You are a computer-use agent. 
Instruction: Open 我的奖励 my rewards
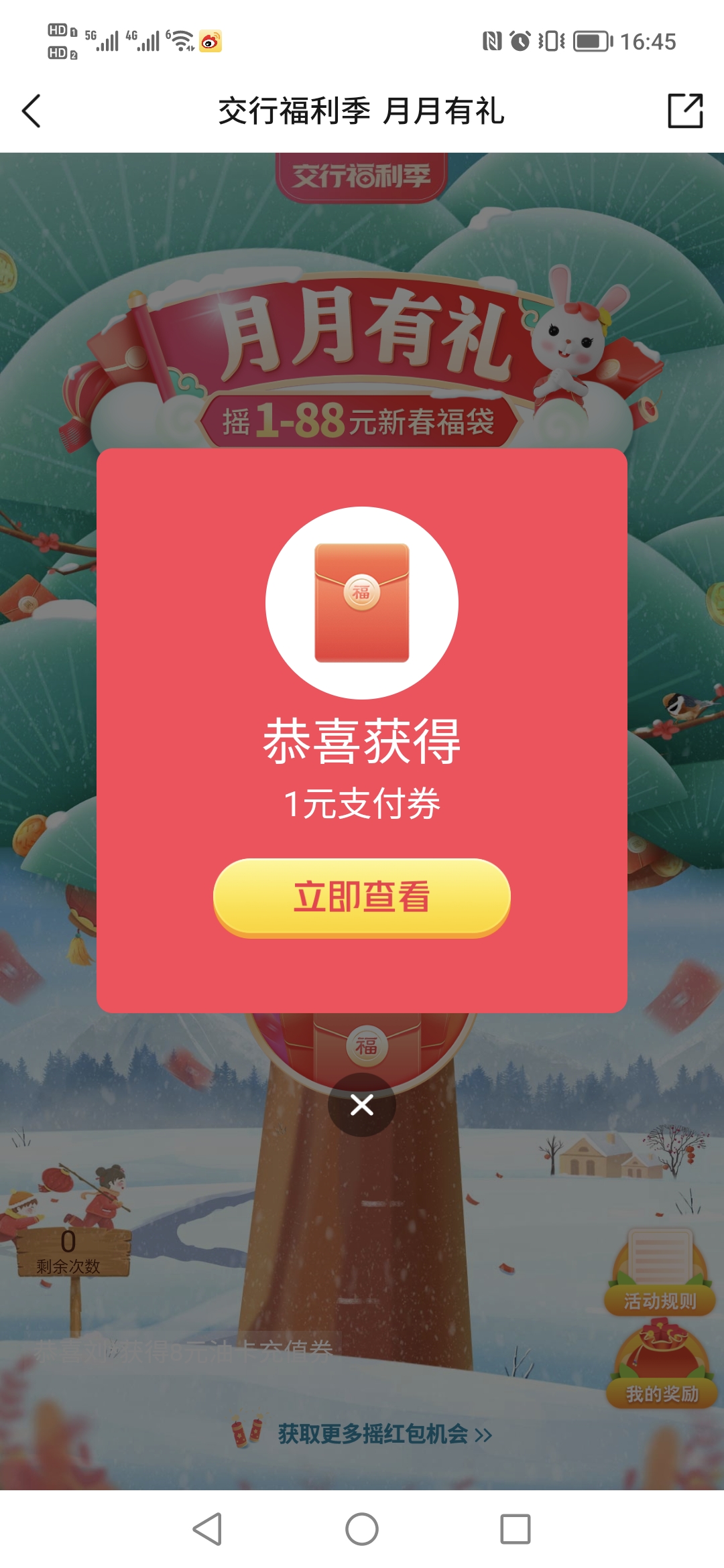662,1363
